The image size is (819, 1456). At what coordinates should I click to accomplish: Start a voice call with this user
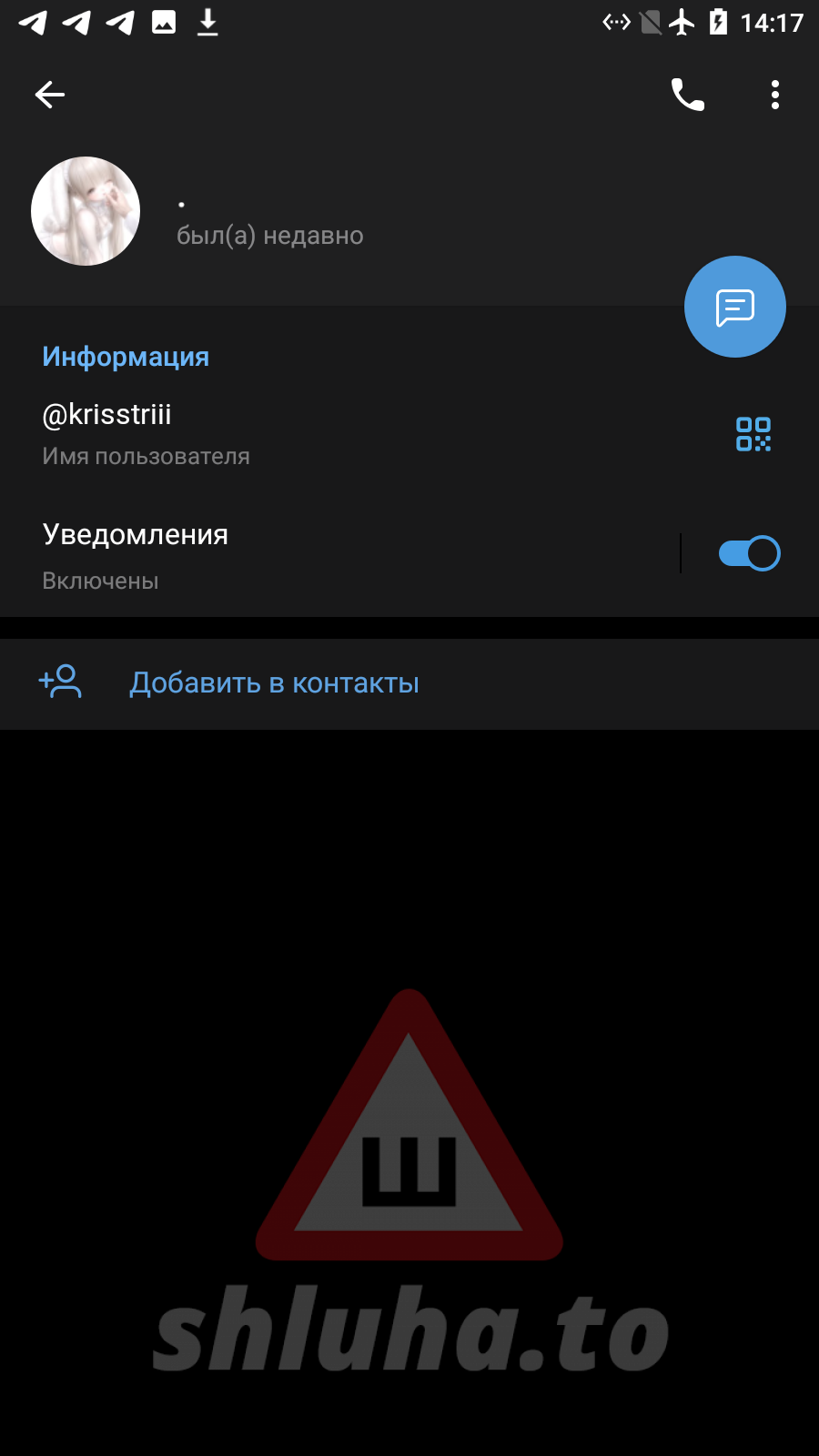point(687,95)
